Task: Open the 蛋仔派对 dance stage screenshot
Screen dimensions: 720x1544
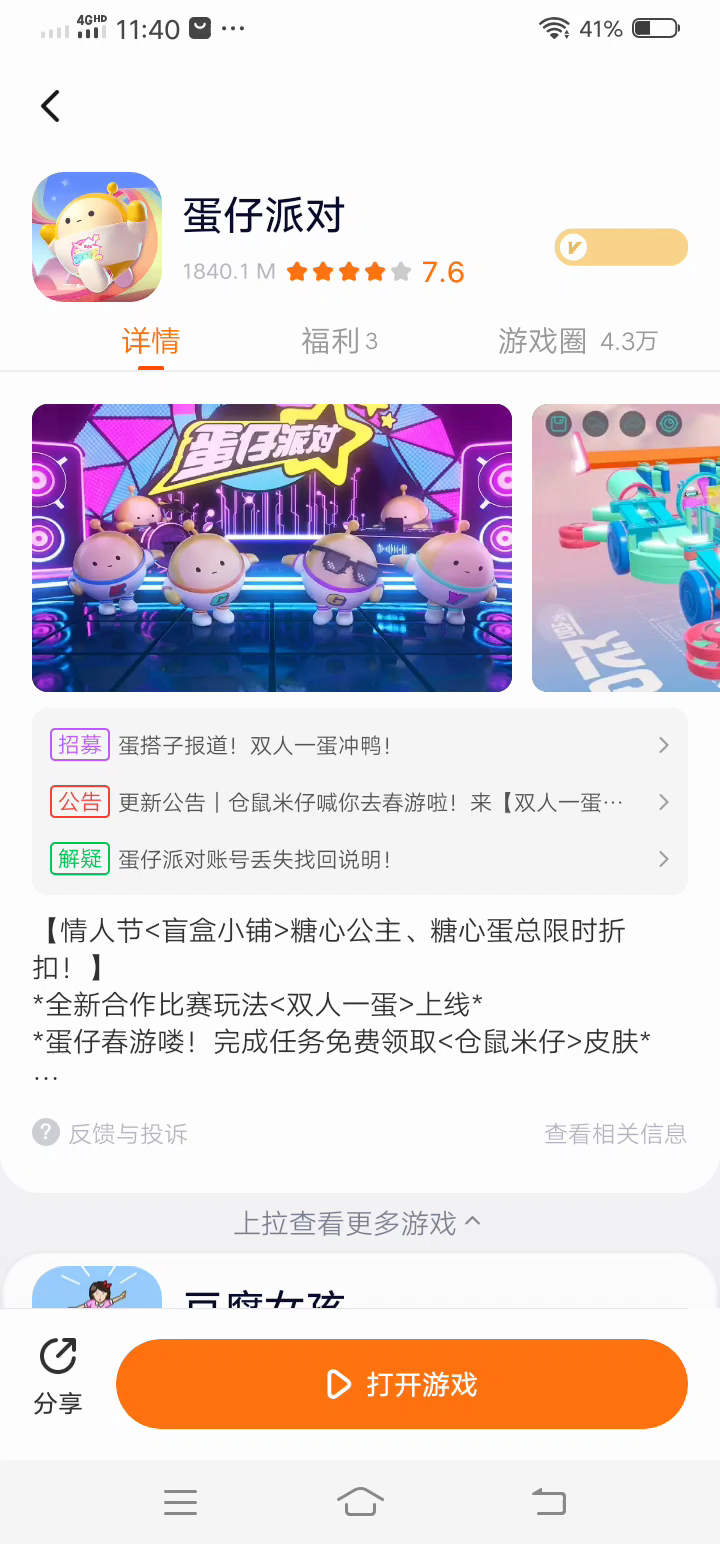Action: click(x=272, y=548)
